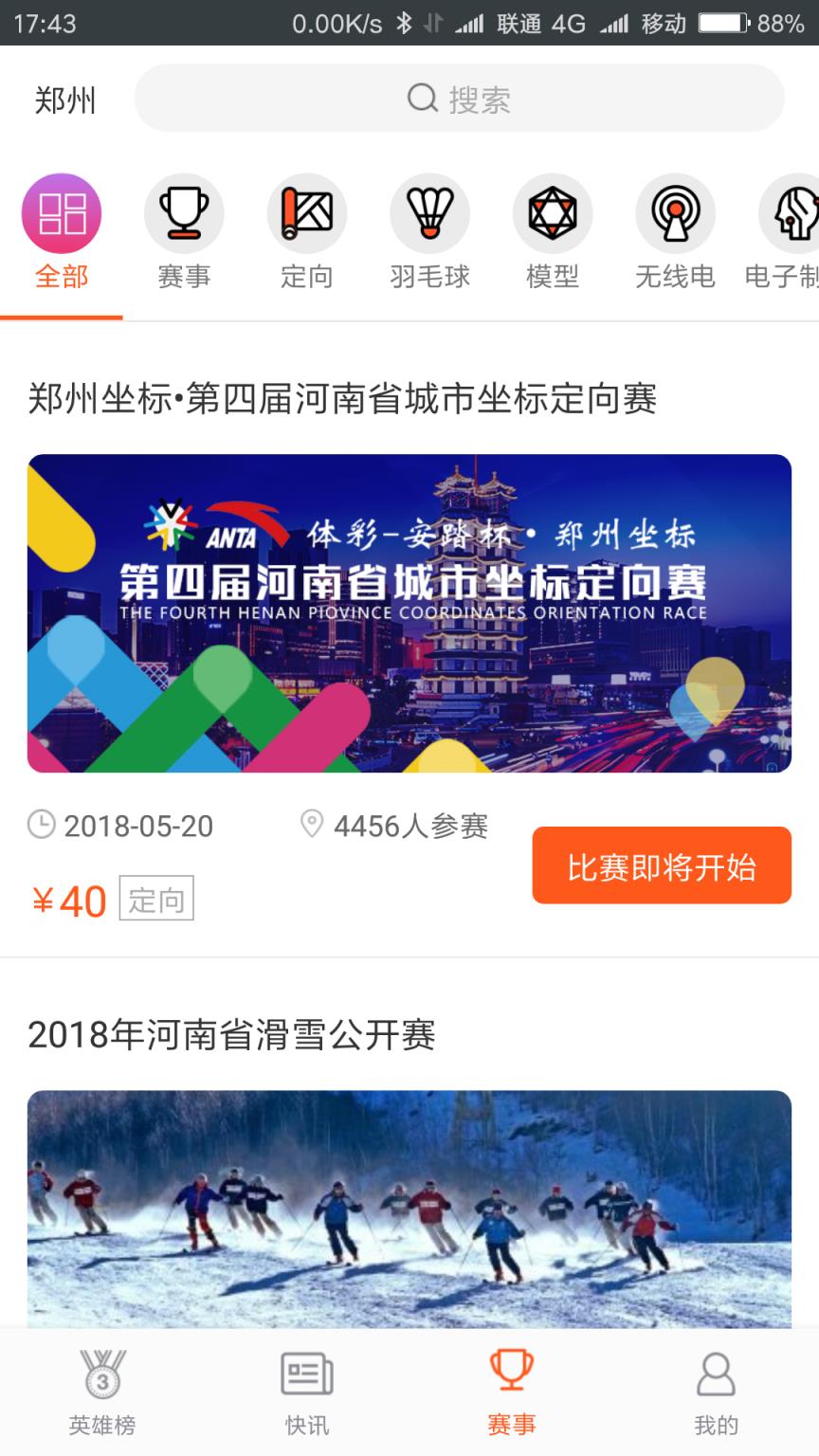Screen dimensions: 819x1456
Task: Tap the 模型 model category icon
Action: coord(553,212)
